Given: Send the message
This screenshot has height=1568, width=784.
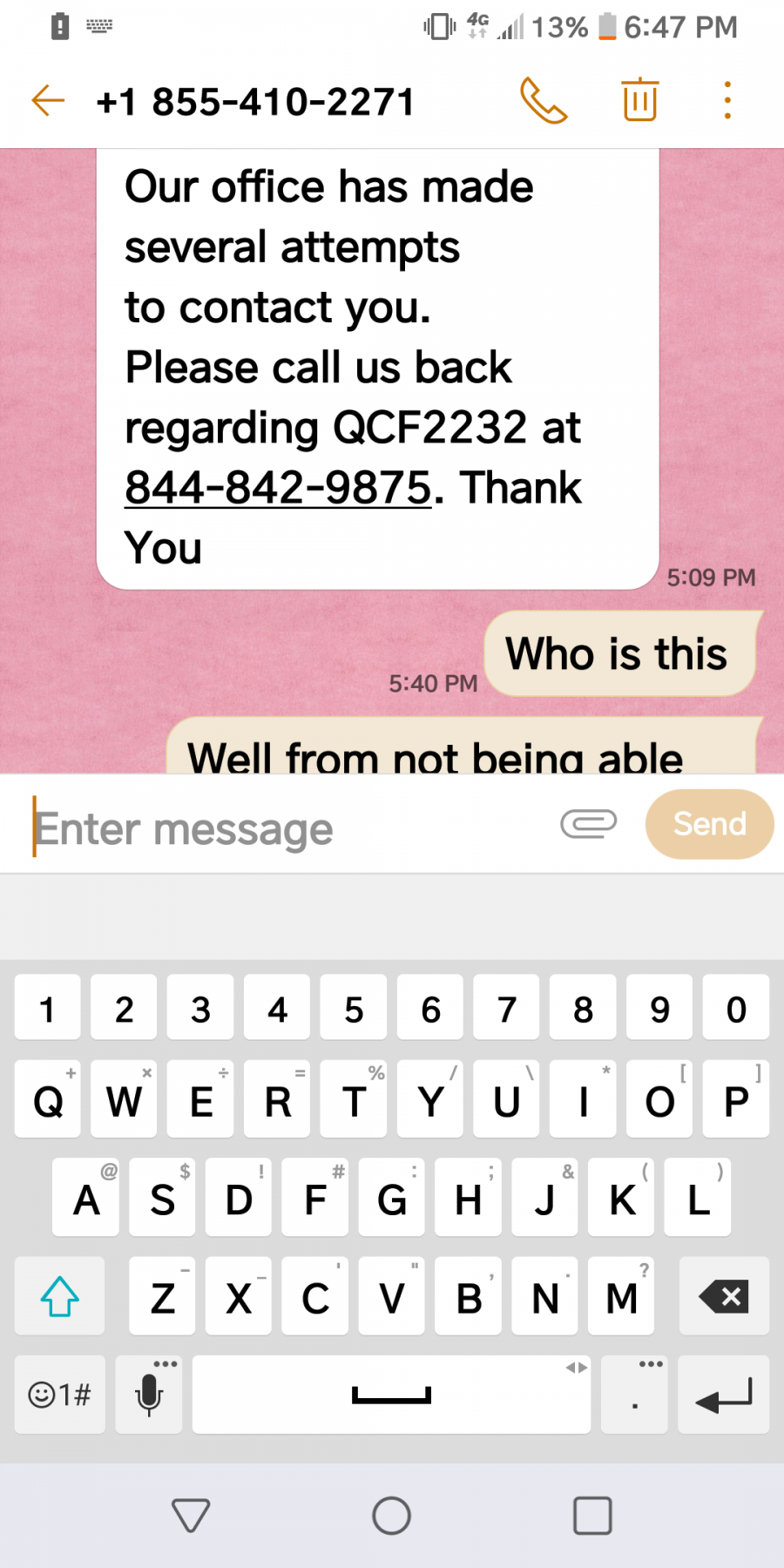Looking at the screenshot, I should click(709, 824).
